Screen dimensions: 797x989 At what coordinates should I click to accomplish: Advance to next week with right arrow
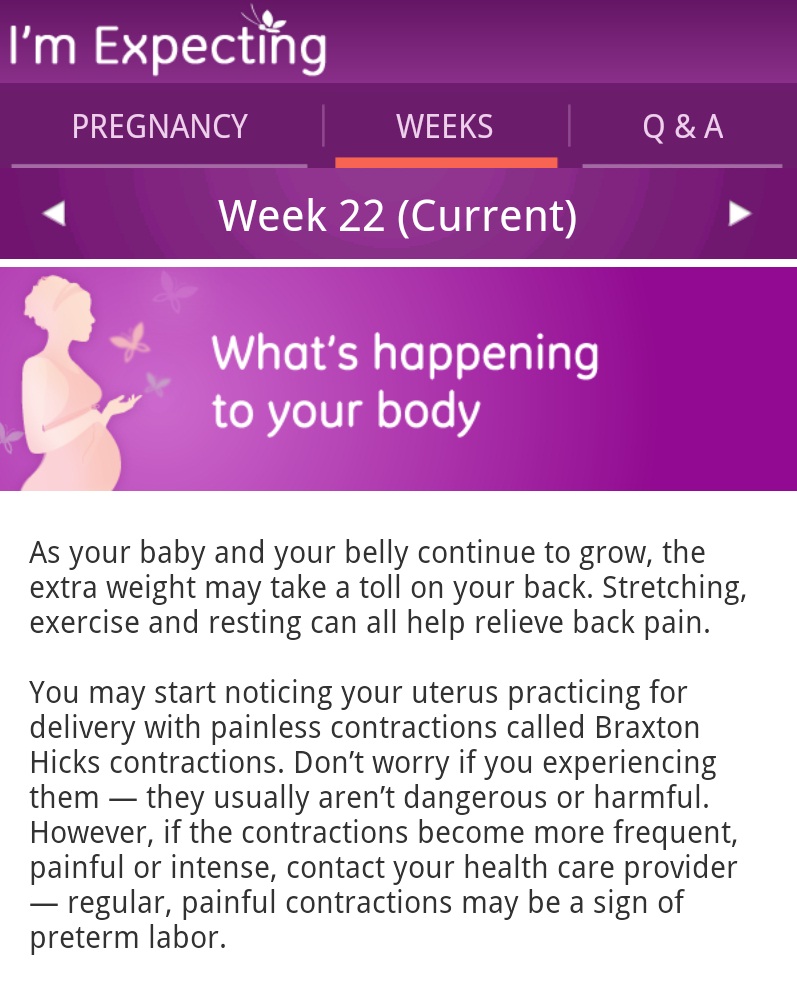(739, 214)
